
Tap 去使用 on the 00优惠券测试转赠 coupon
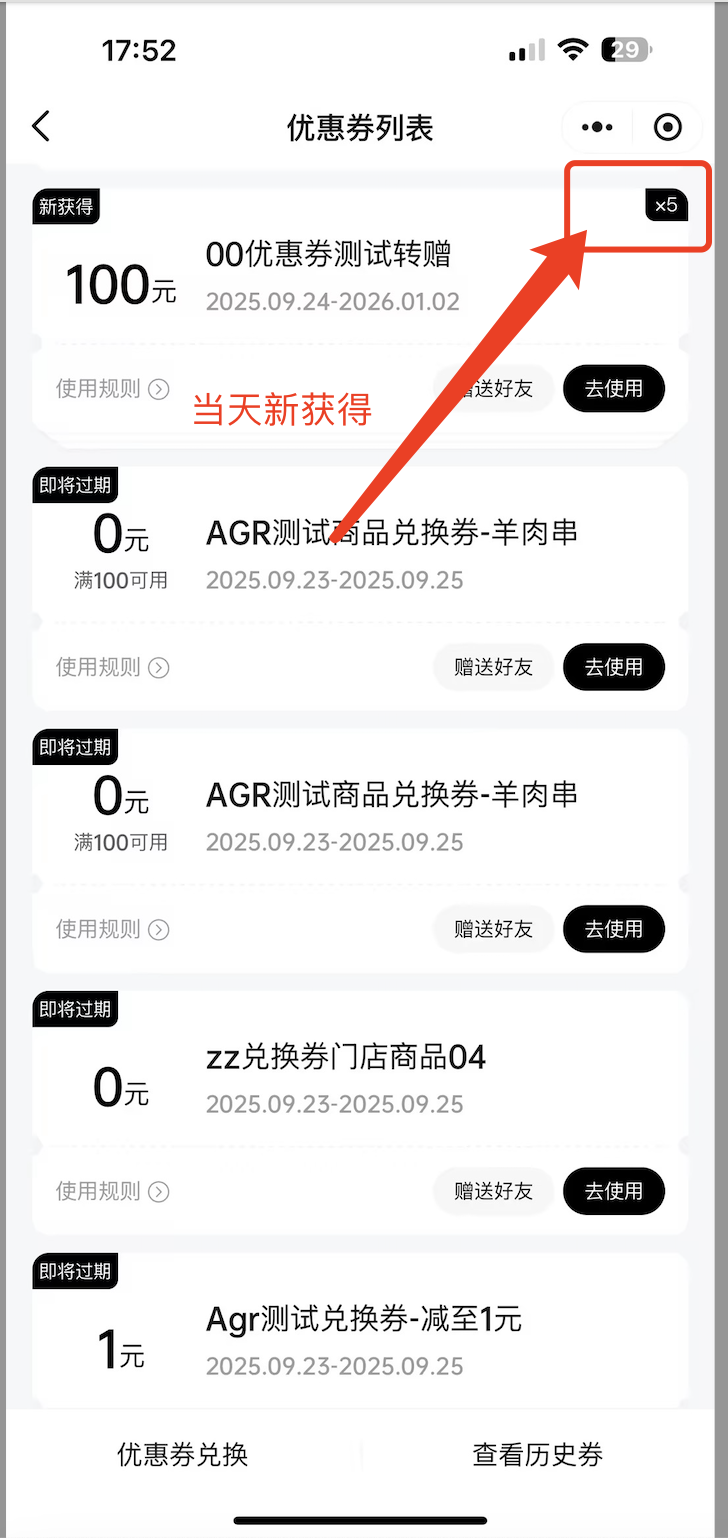point(613,389)
